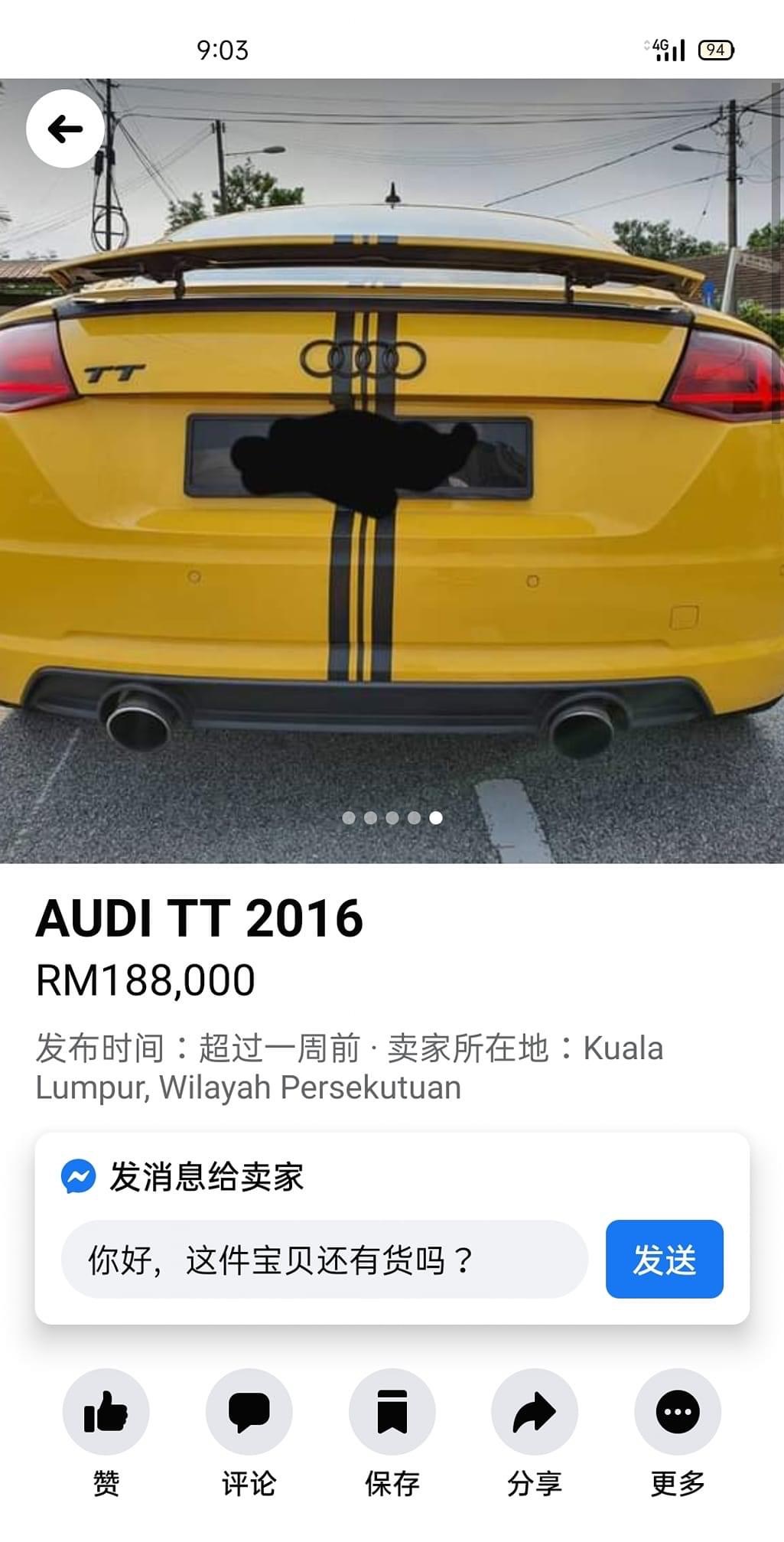Save the listing with 保存
This screenshot has width=784, height=1542.
392,1412
